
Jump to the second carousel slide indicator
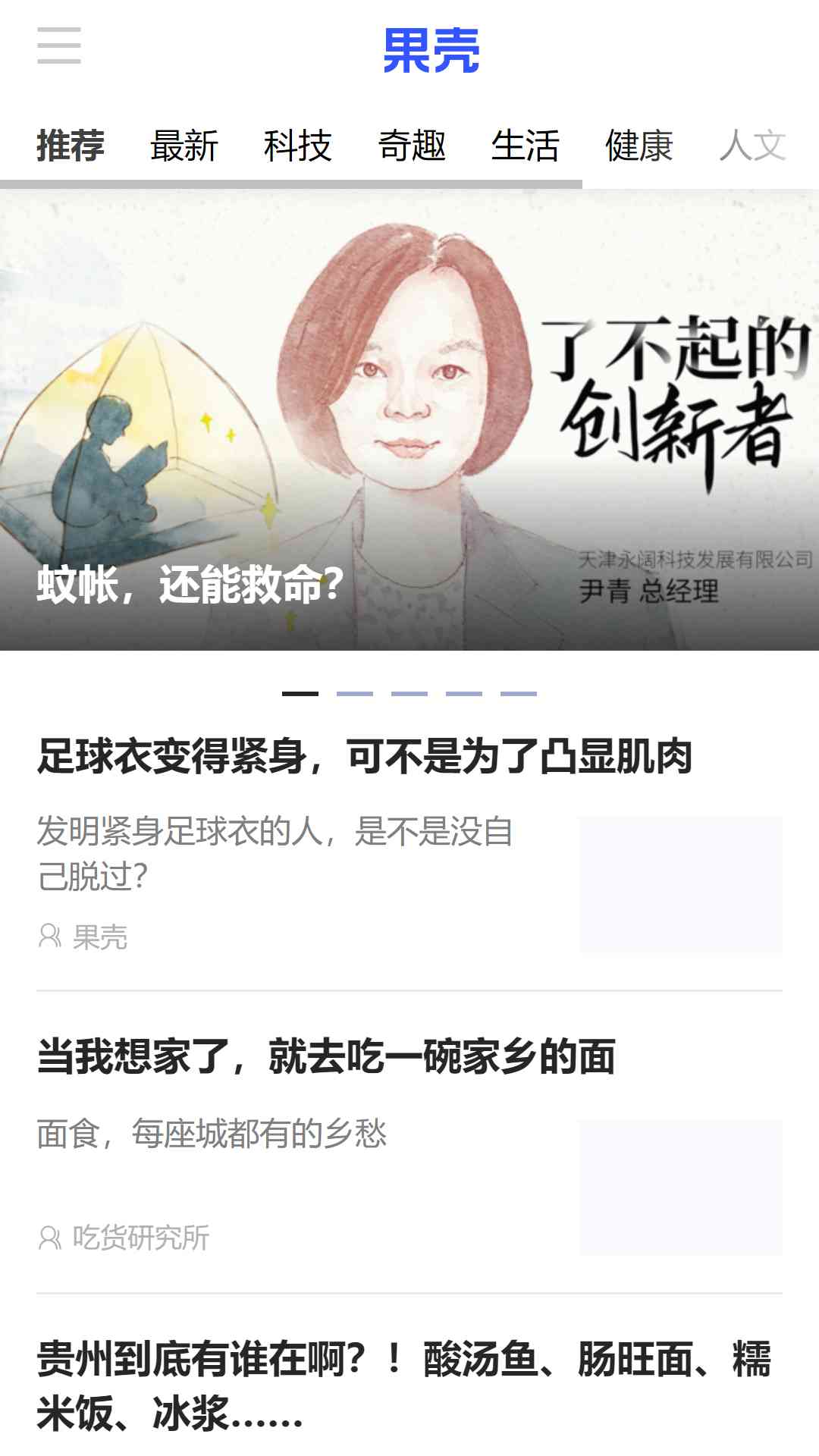pos(355,693)
